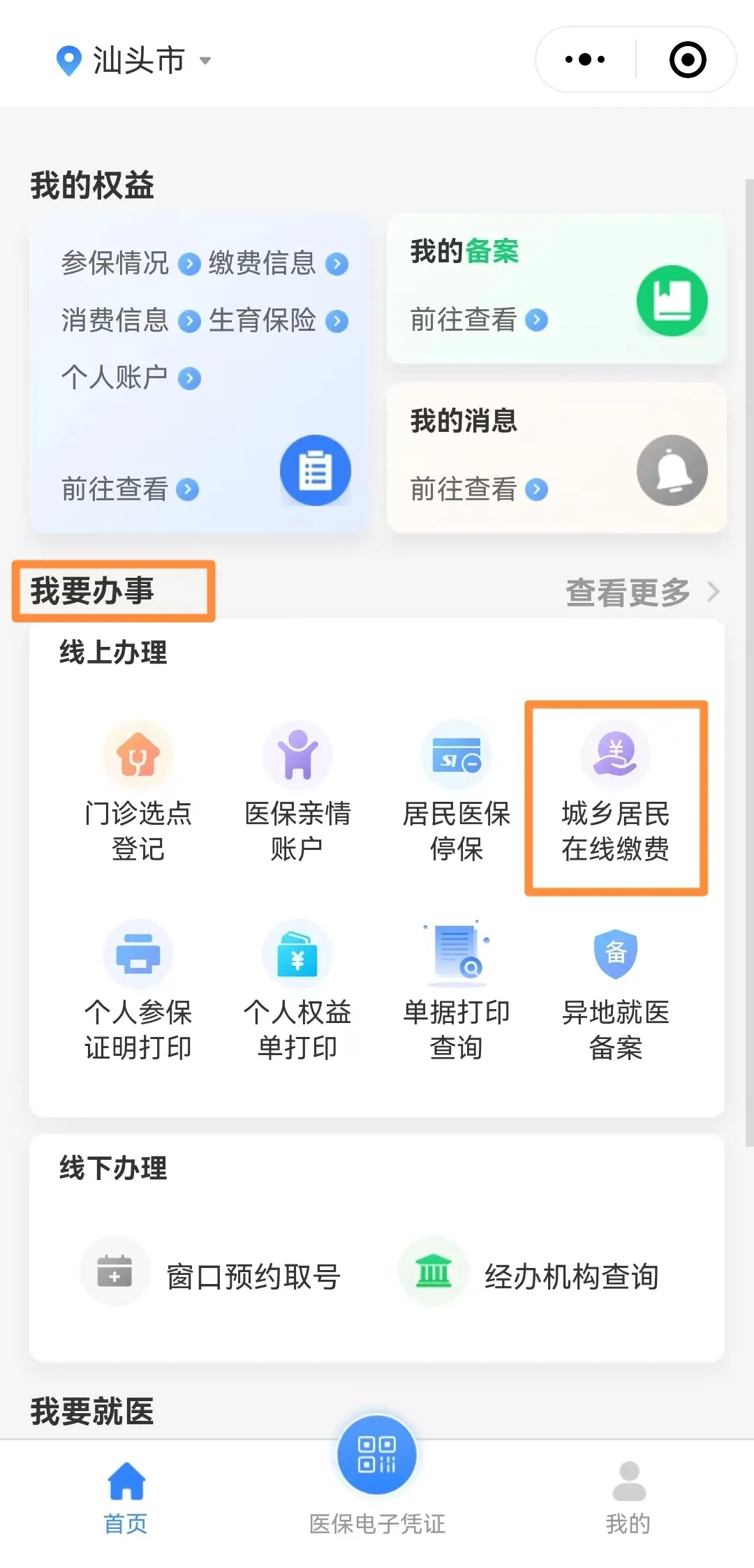Check 个人账户

(x=131, y=378)
